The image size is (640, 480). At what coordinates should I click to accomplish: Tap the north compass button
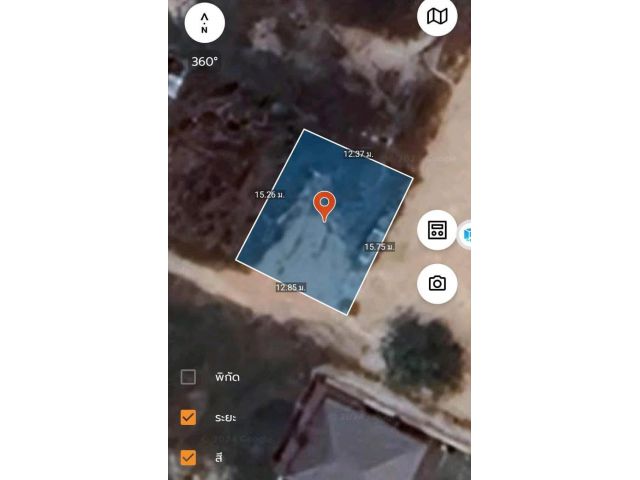(204, 23)
